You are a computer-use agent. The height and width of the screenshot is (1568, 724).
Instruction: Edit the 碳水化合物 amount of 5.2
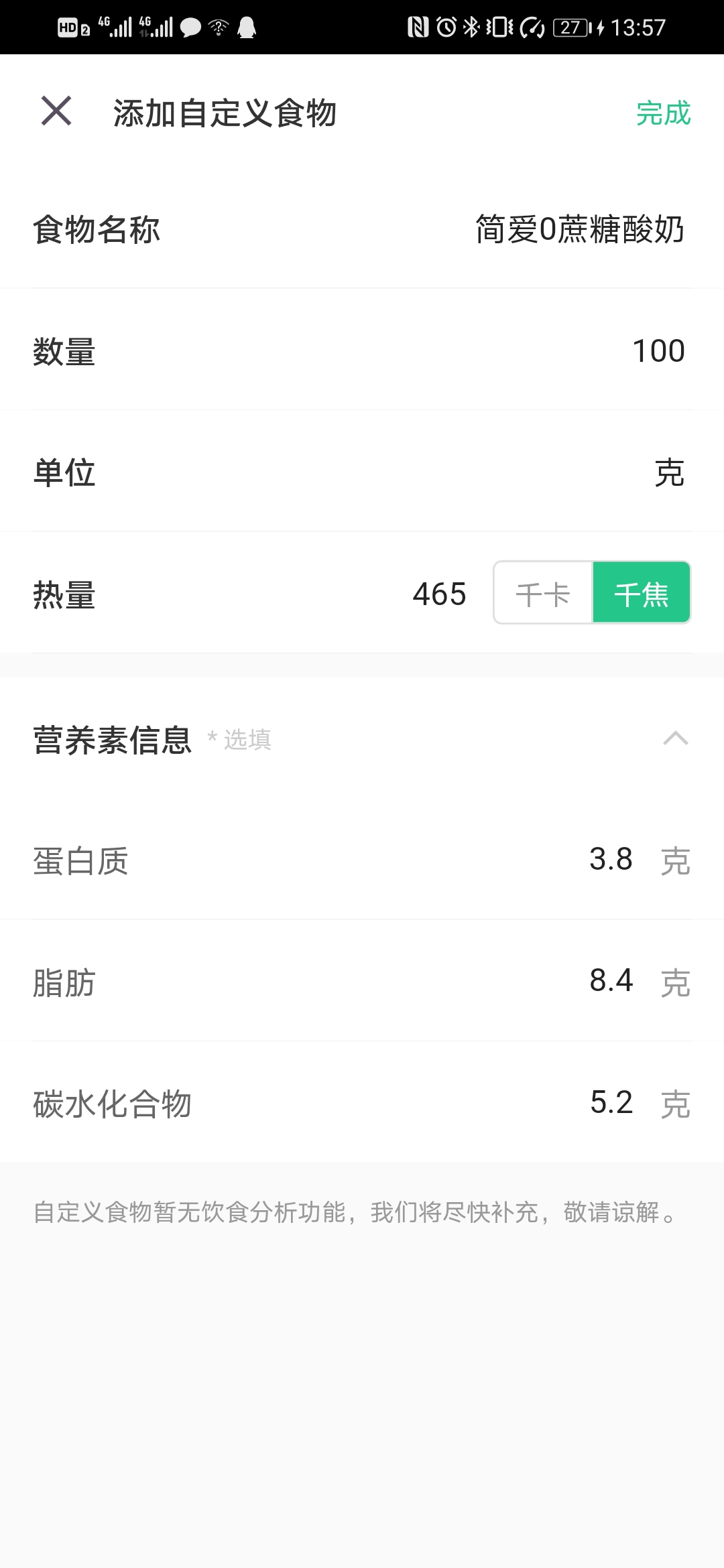611,1103
